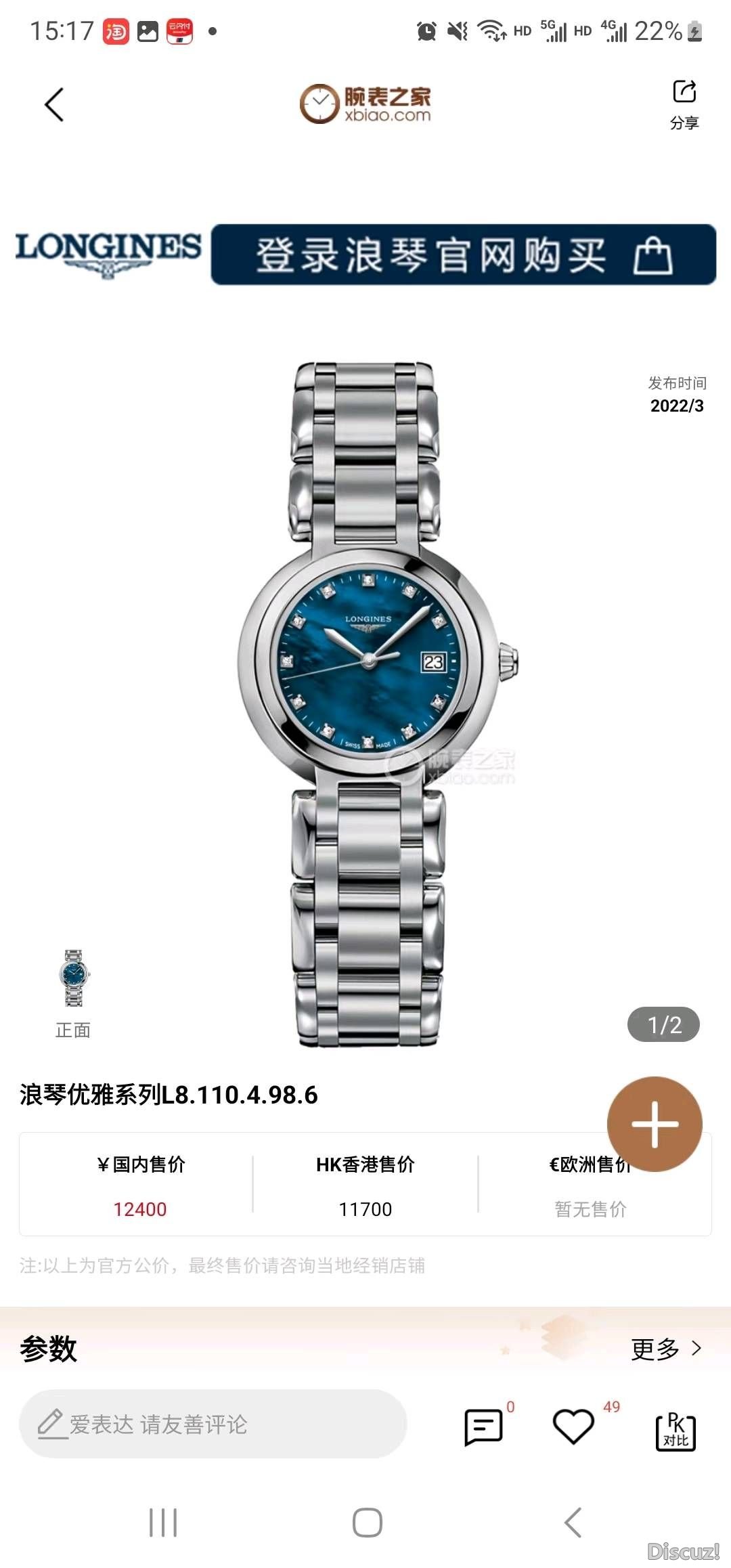Open the main watch photo

pos(369,704)
